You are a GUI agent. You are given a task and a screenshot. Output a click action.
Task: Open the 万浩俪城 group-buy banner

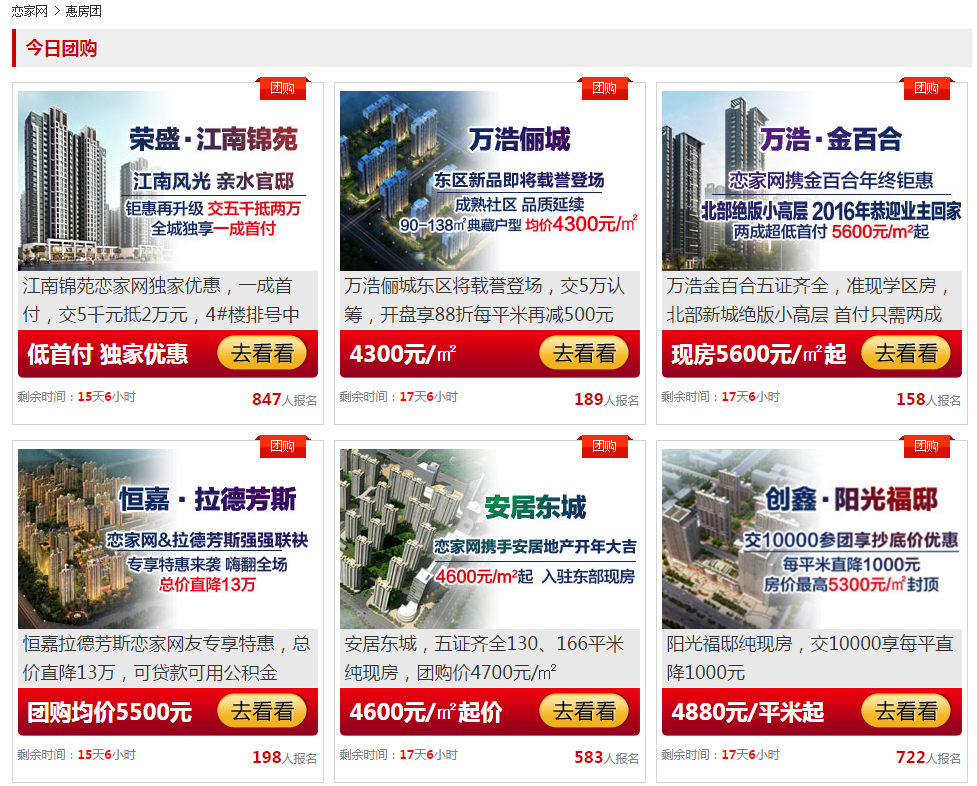[489, 181]
